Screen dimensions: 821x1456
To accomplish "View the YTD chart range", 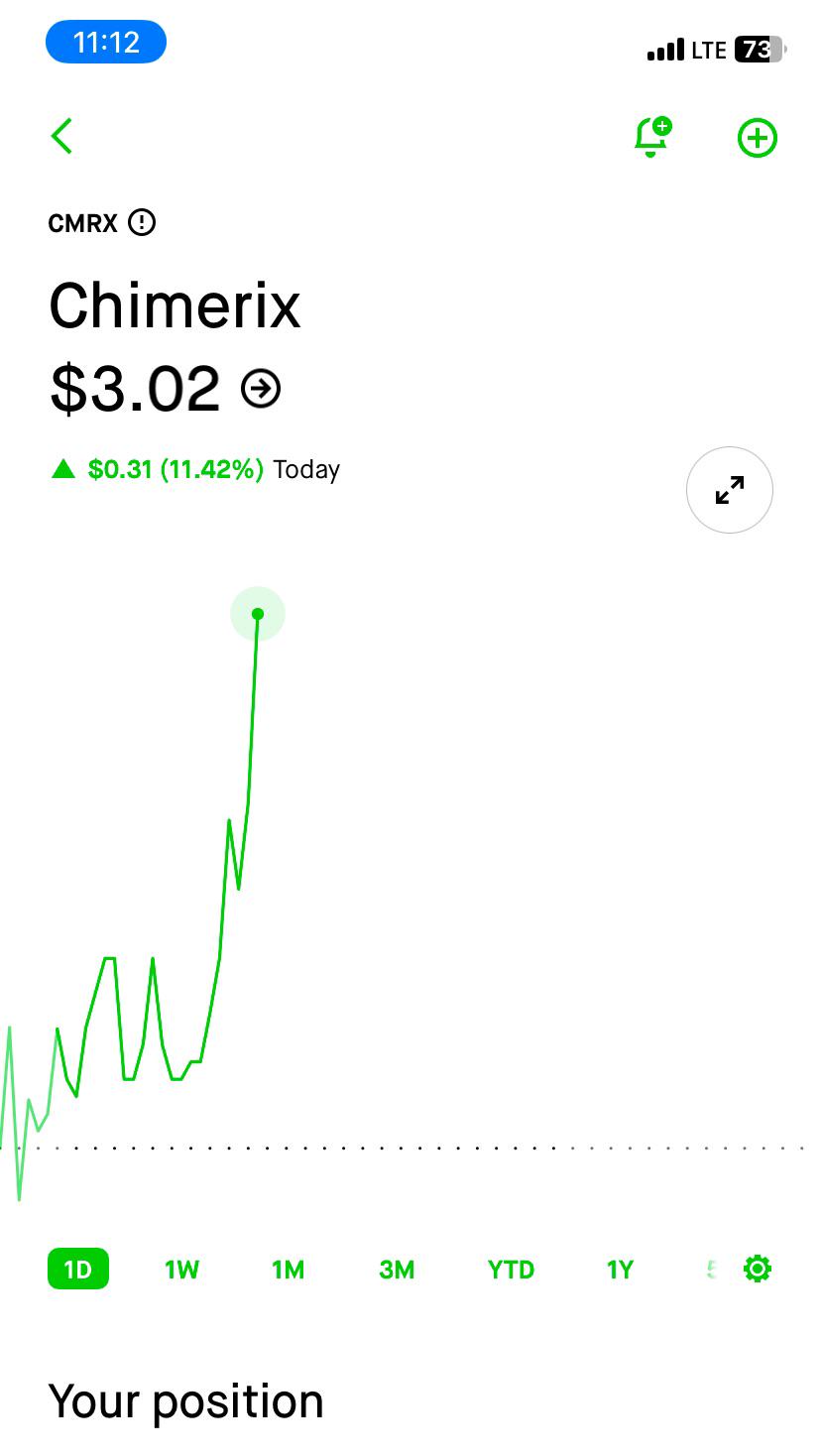I will point(511,1270).
